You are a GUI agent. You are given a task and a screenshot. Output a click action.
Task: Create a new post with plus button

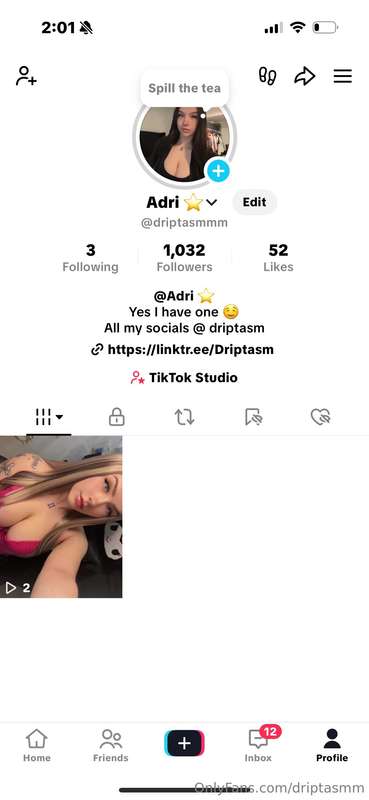click(184, 743)
